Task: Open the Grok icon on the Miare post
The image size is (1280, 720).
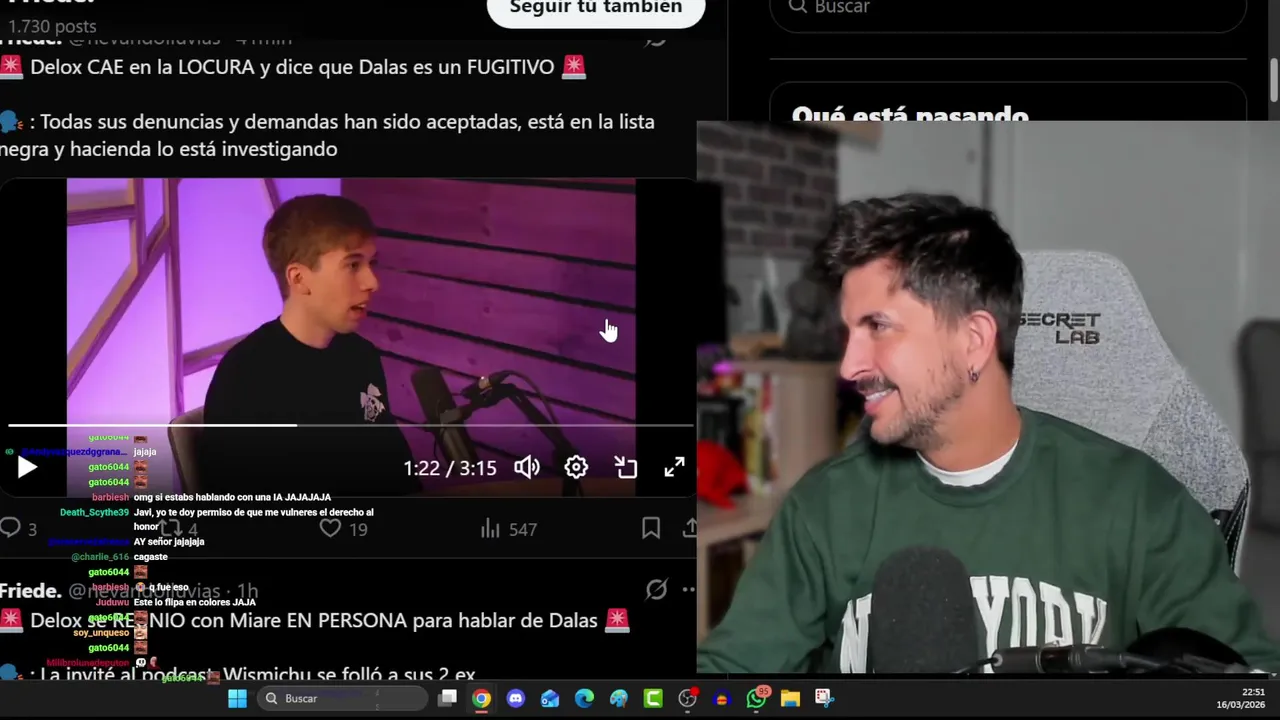Action: (656, 590)
